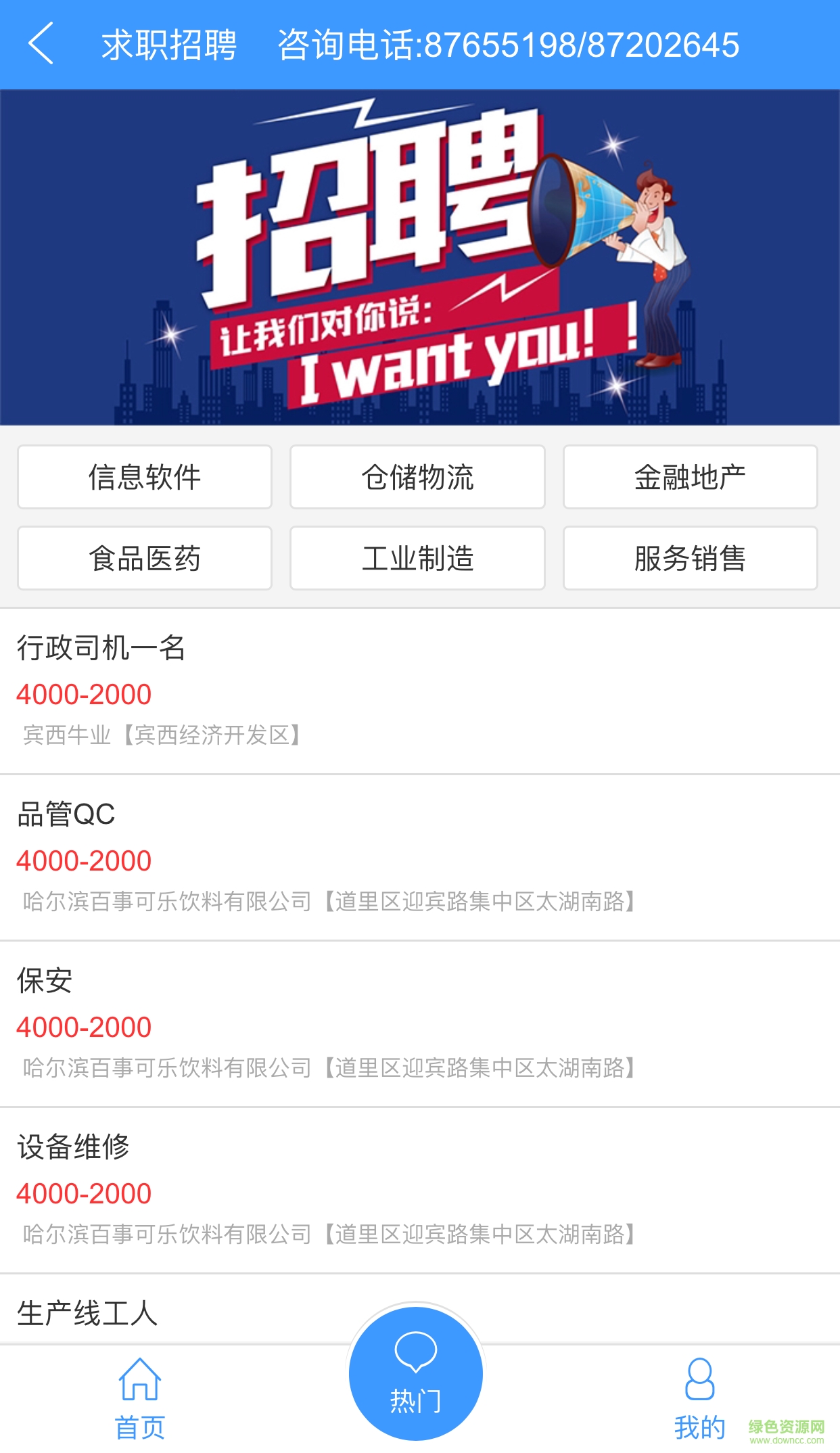Open the 热门 hot topics tab

(x=416, y=1373)
